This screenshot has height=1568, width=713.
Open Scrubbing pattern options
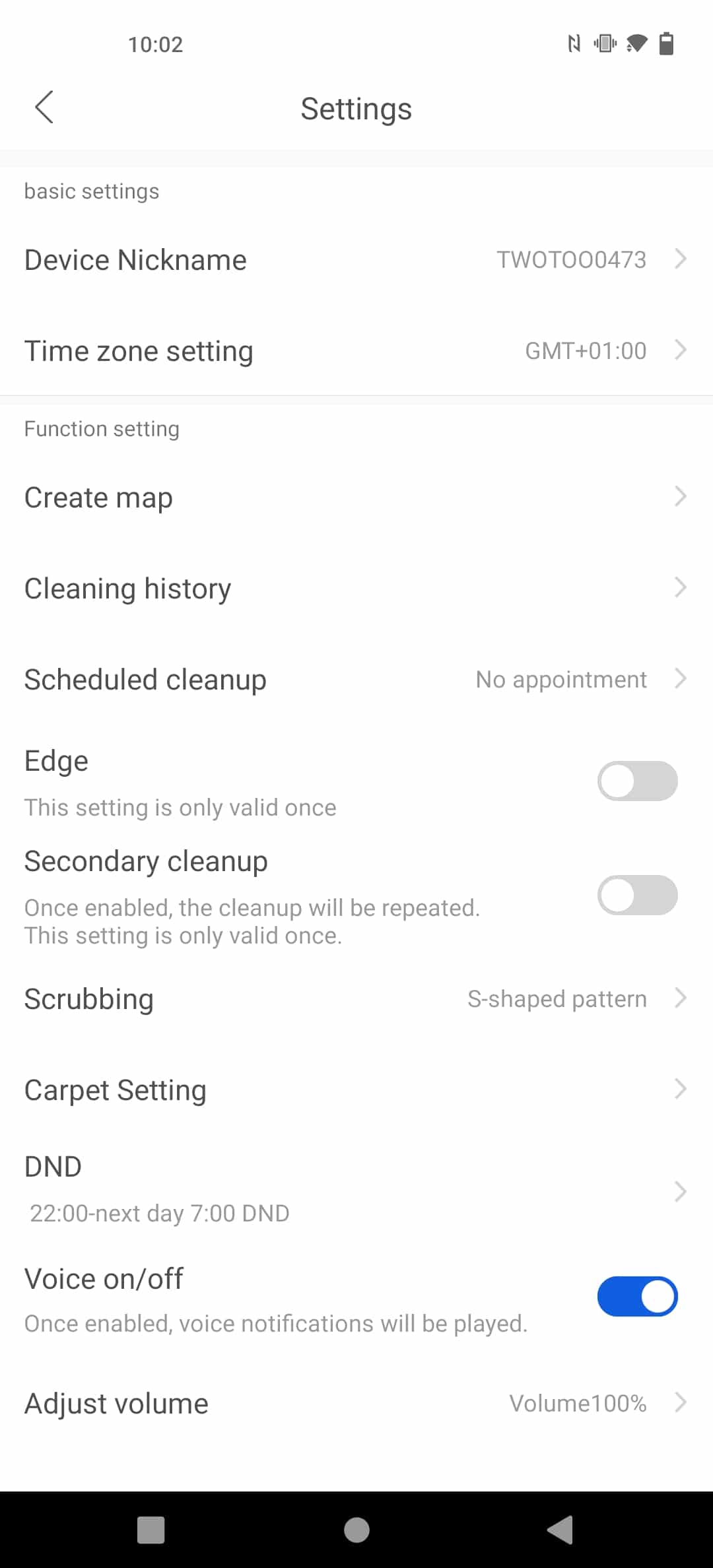tap(356, 998)
